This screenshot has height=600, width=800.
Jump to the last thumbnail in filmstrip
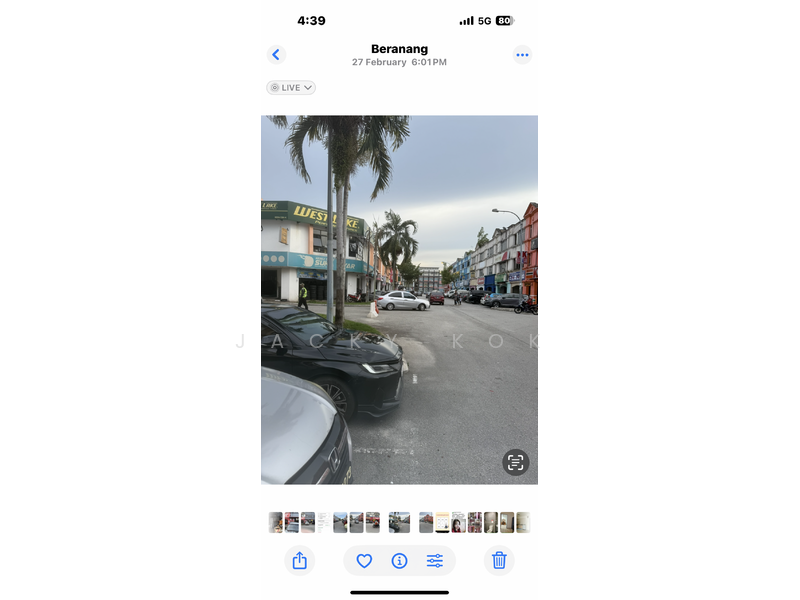tap(523, 522)
